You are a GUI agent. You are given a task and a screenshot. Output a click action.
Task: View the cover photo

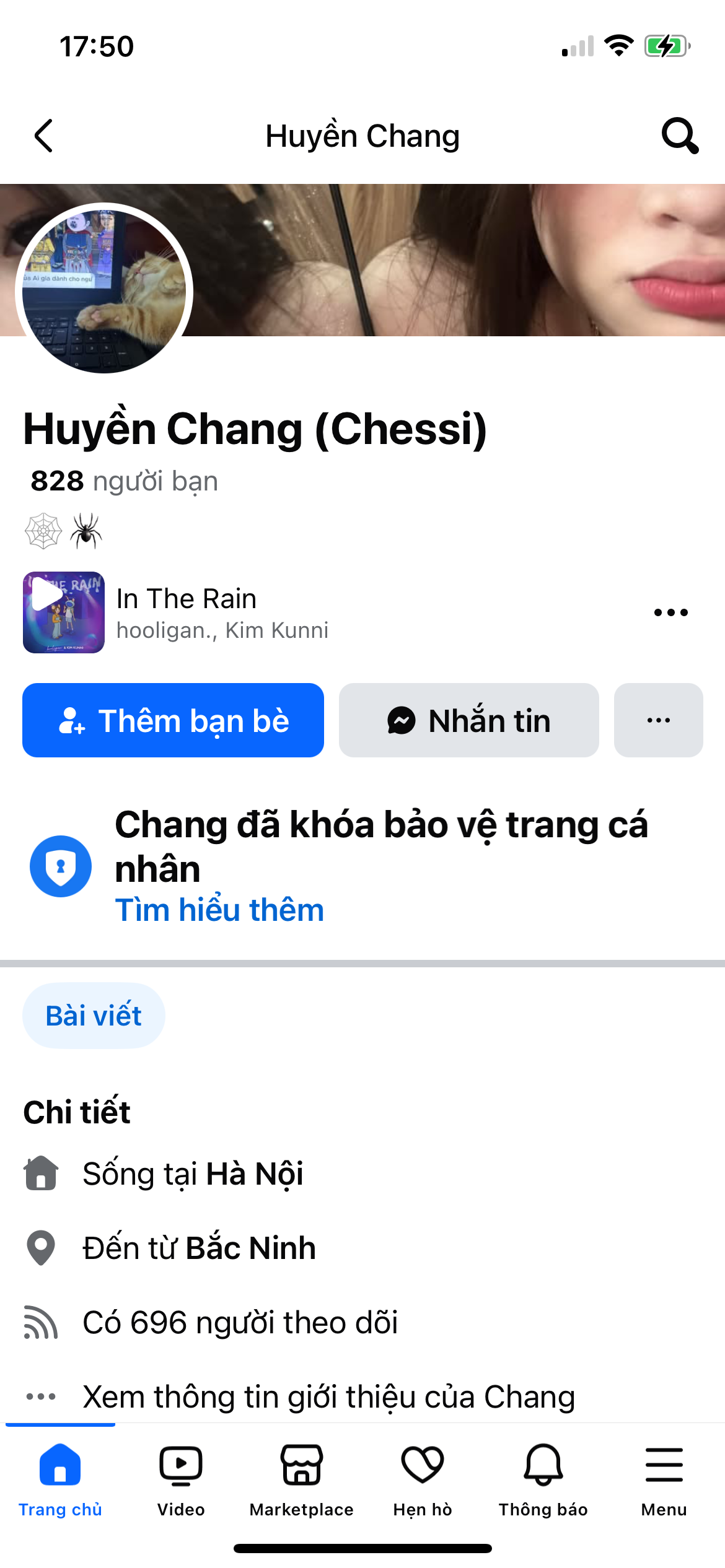pos(459,260)
